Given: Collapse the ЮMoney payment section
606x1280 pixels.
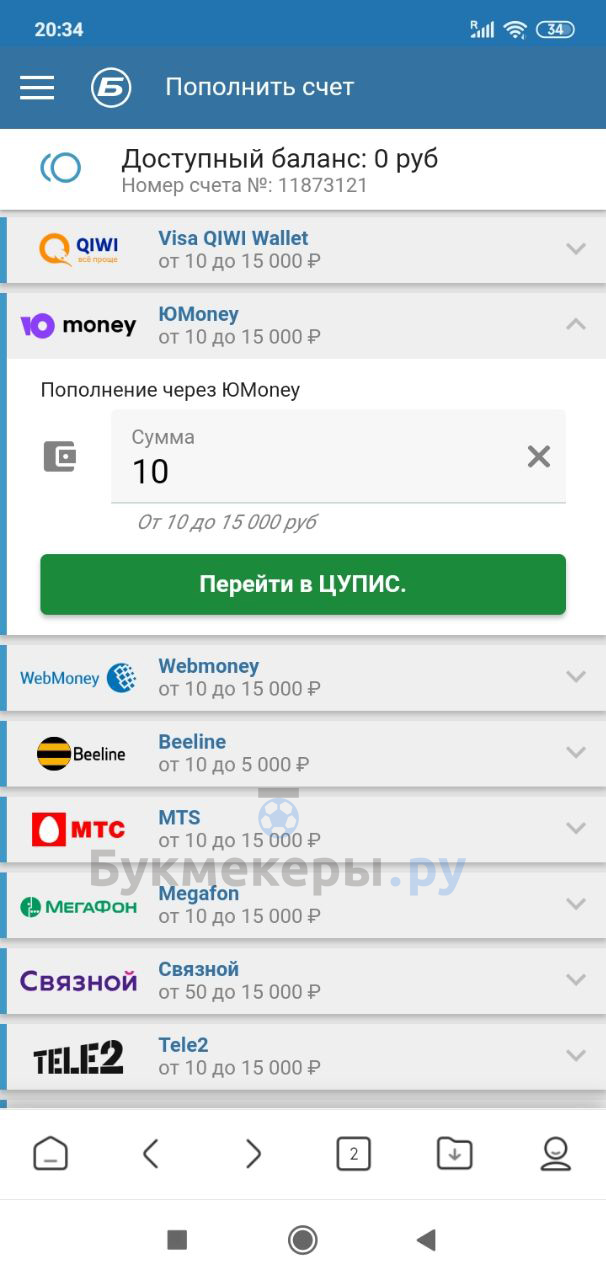Looking at the screenshot, I should pos(575,325).
